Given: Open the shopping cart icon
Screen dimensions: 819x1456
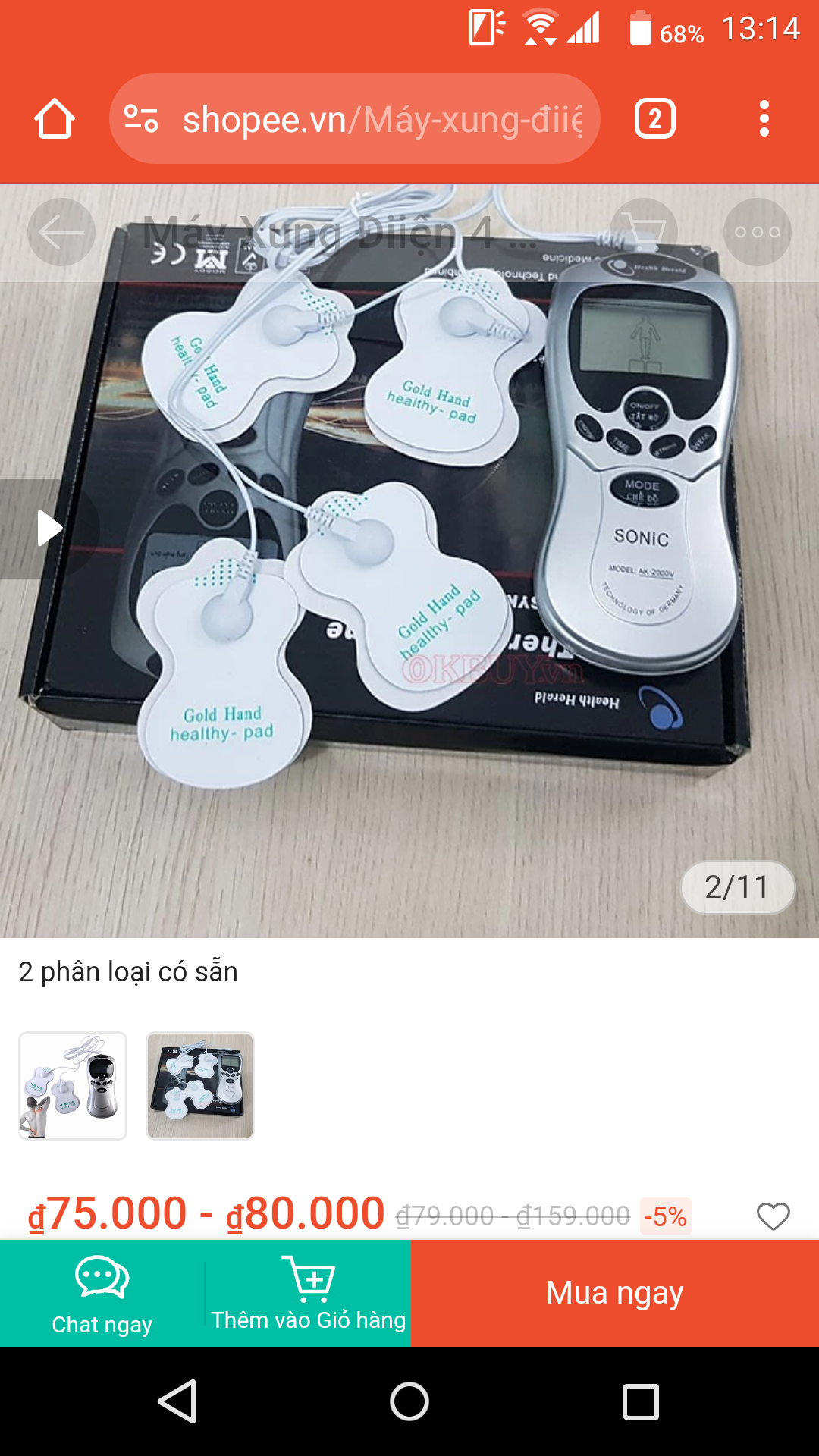Looking at the screenshot, I should pyautogui.click(x=643, y=232).
